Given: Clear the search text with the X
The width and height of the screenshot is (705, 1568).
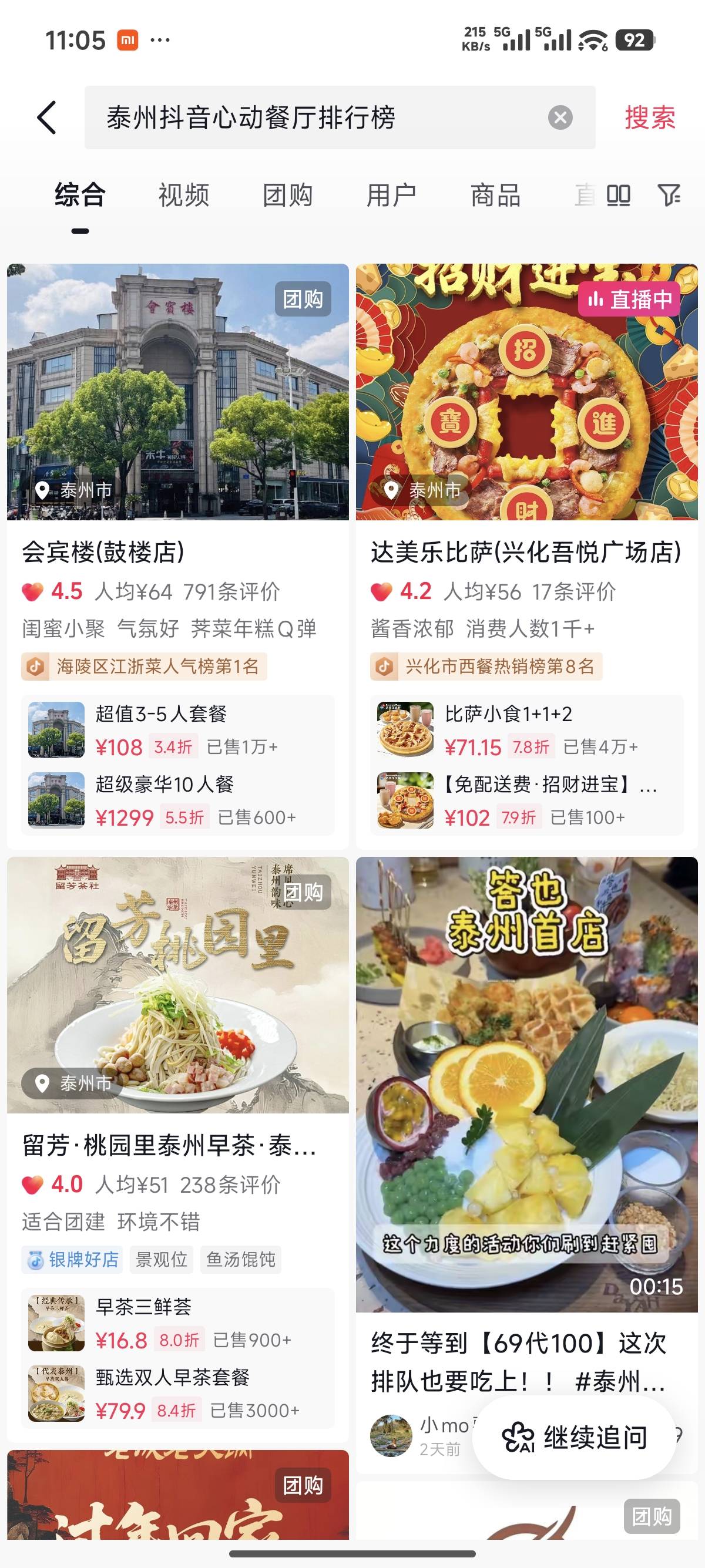Looking at the screenshot, I should (559, 117).
